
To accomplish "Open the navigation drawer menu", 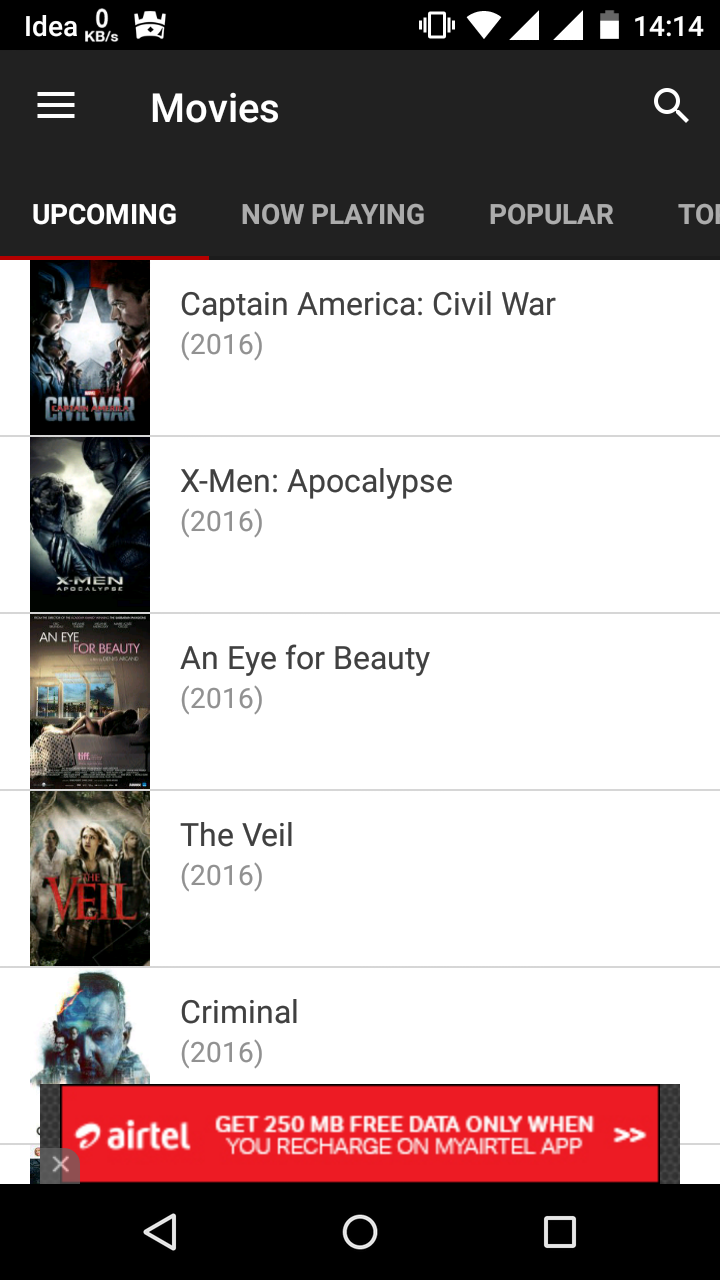I will (x=55, y=105).
